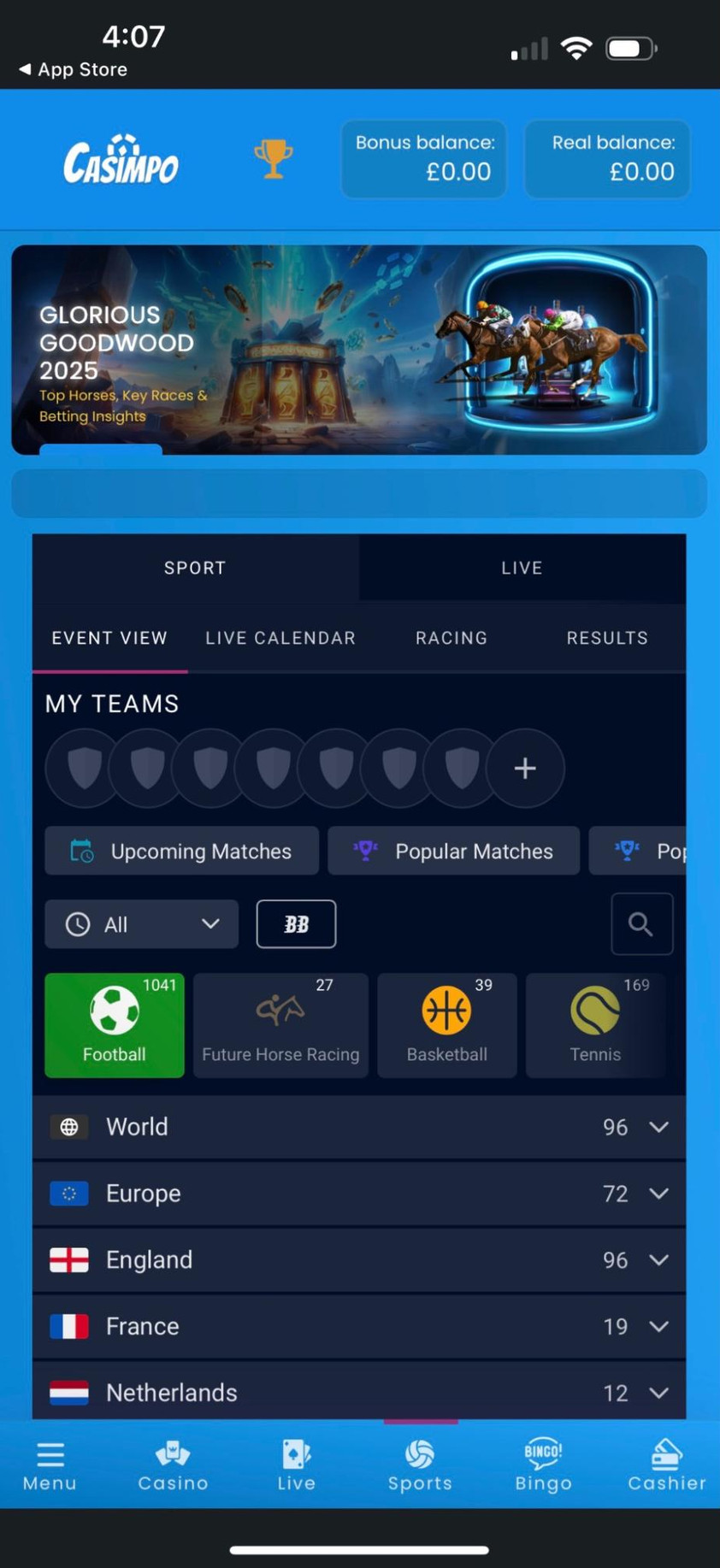Open the Menu in the bottom bar

pos(50,1465)
